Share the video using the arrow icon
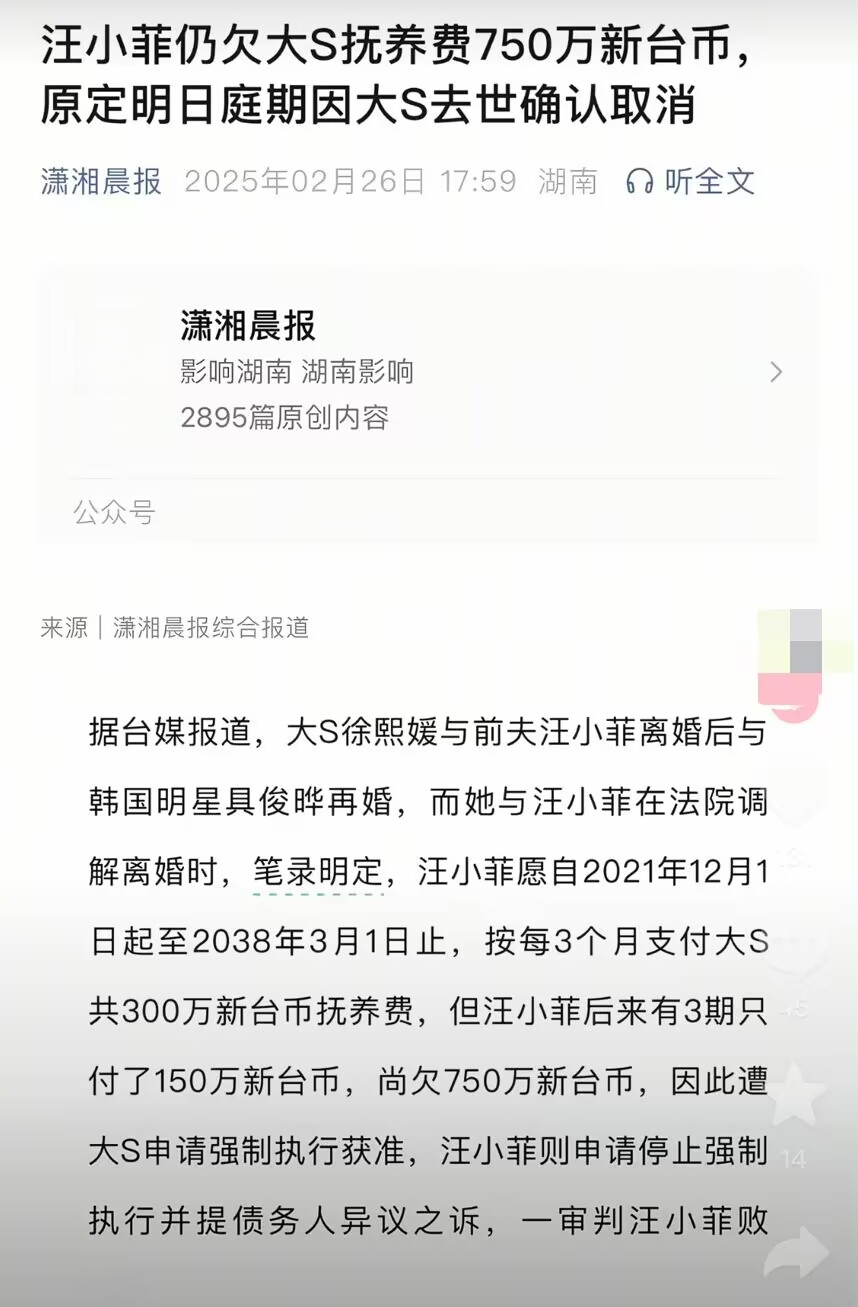Screen dimensions: 858x1307 tap(795, 1253)
